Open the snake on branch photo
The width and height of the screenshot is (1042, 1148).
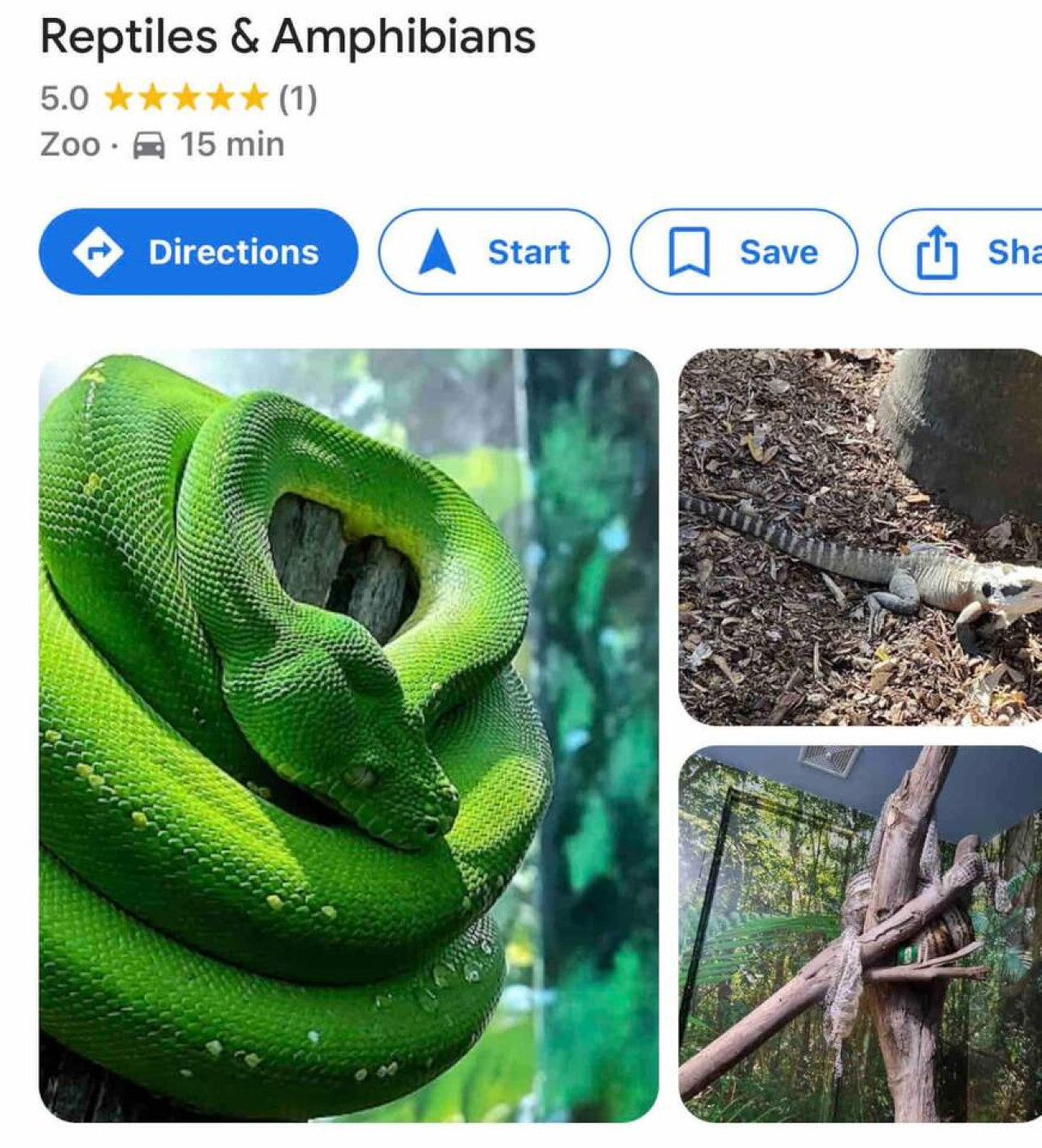tap(860, 933)
